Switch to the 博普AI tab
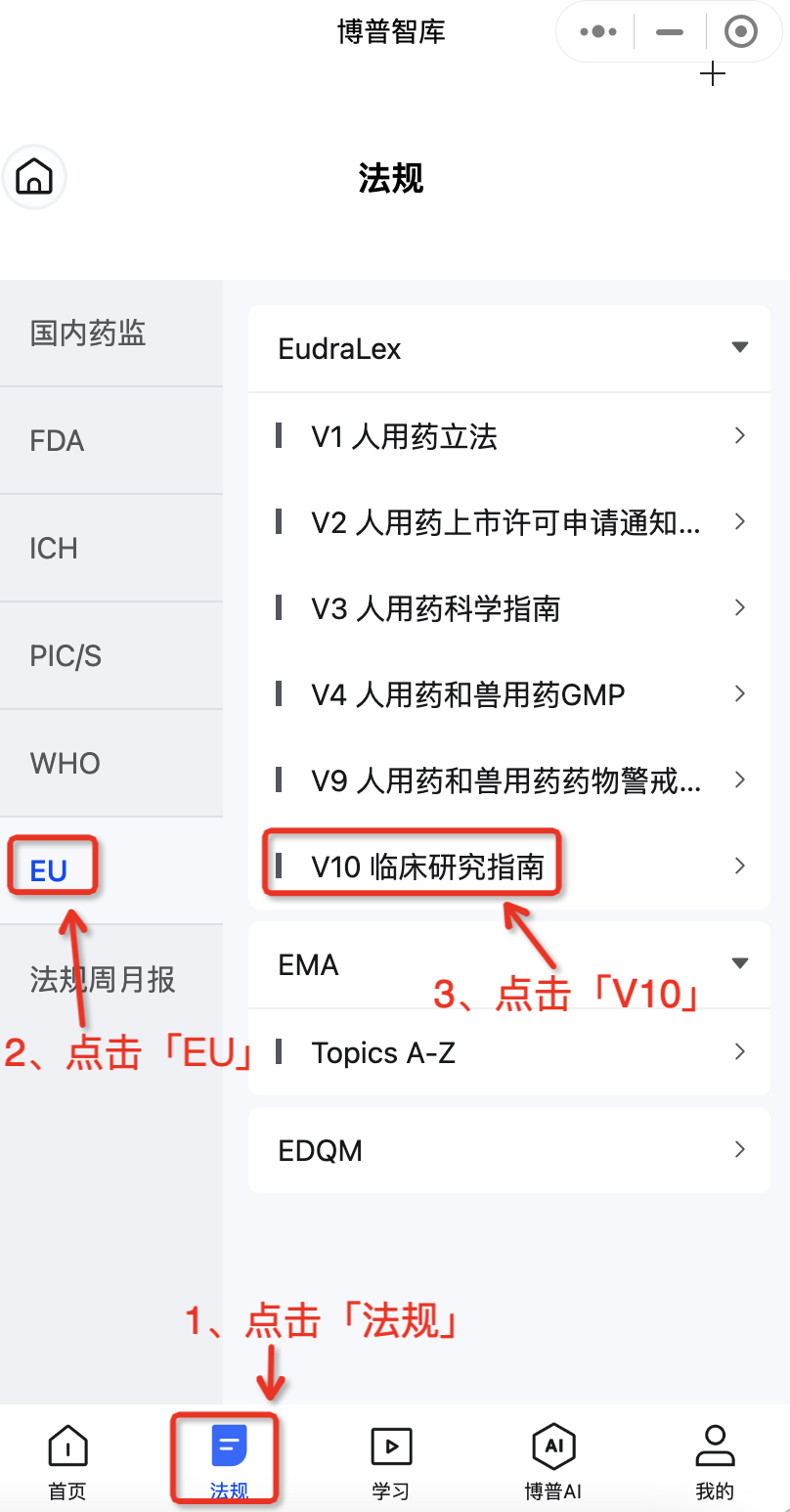The height and width of the screenshot is (1512, 790). tap(553, 1462)
